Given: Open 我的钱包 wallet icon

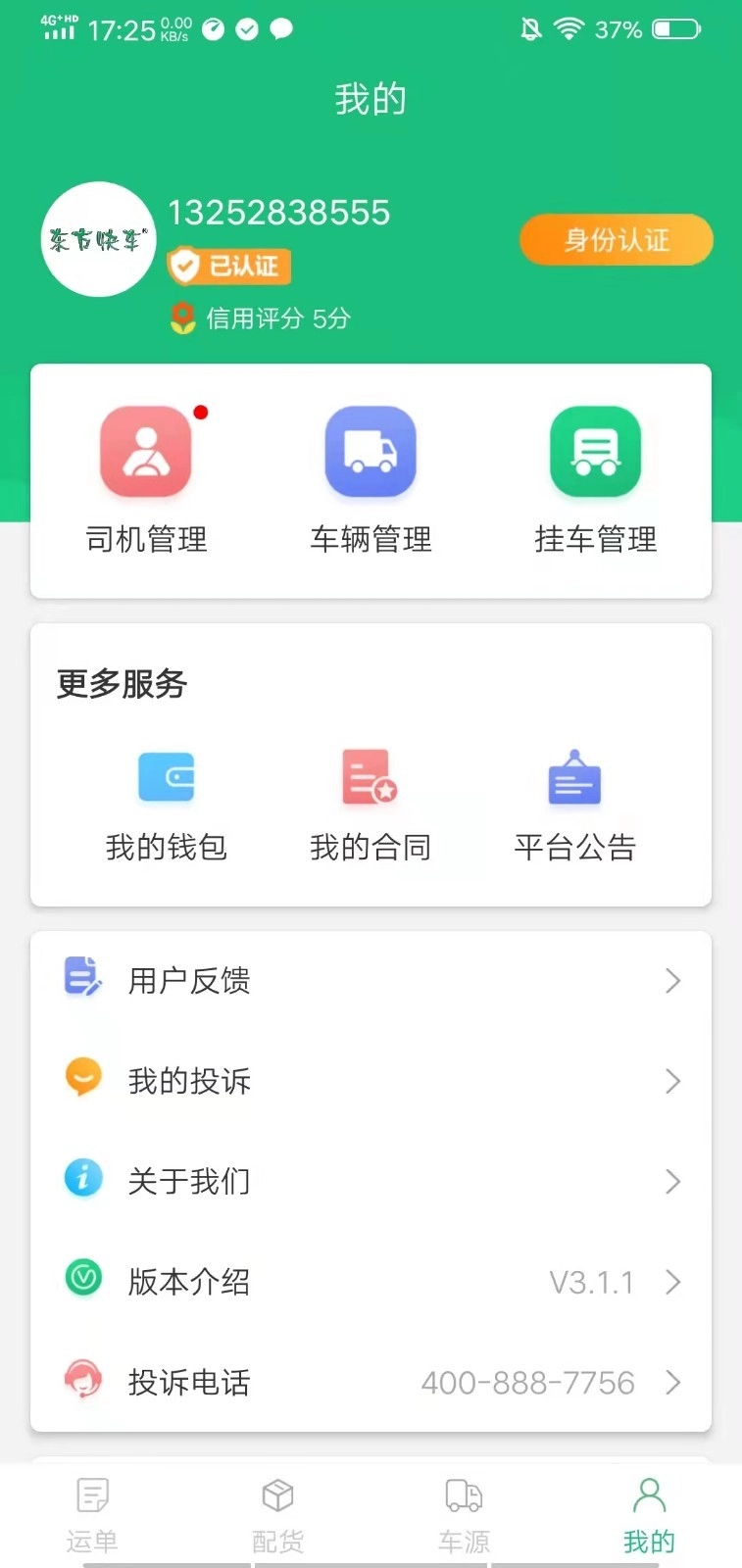Looking at the screenshot, I should [166, 777].
